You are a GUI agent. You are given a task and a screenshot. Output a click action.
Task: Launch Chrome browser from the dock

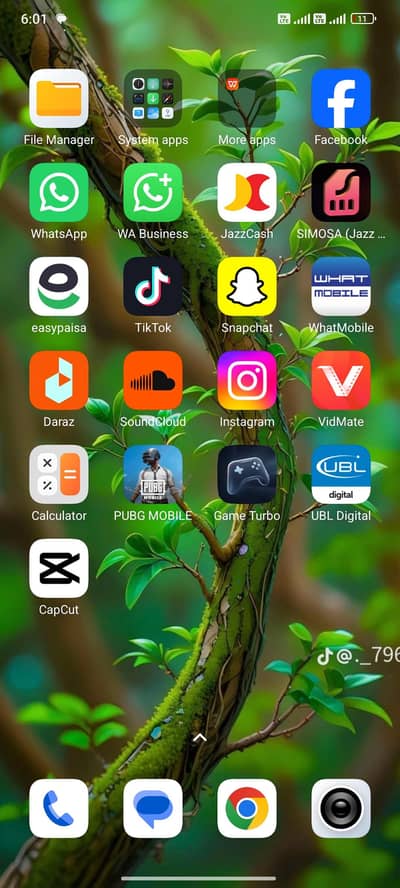click(247, 809)
